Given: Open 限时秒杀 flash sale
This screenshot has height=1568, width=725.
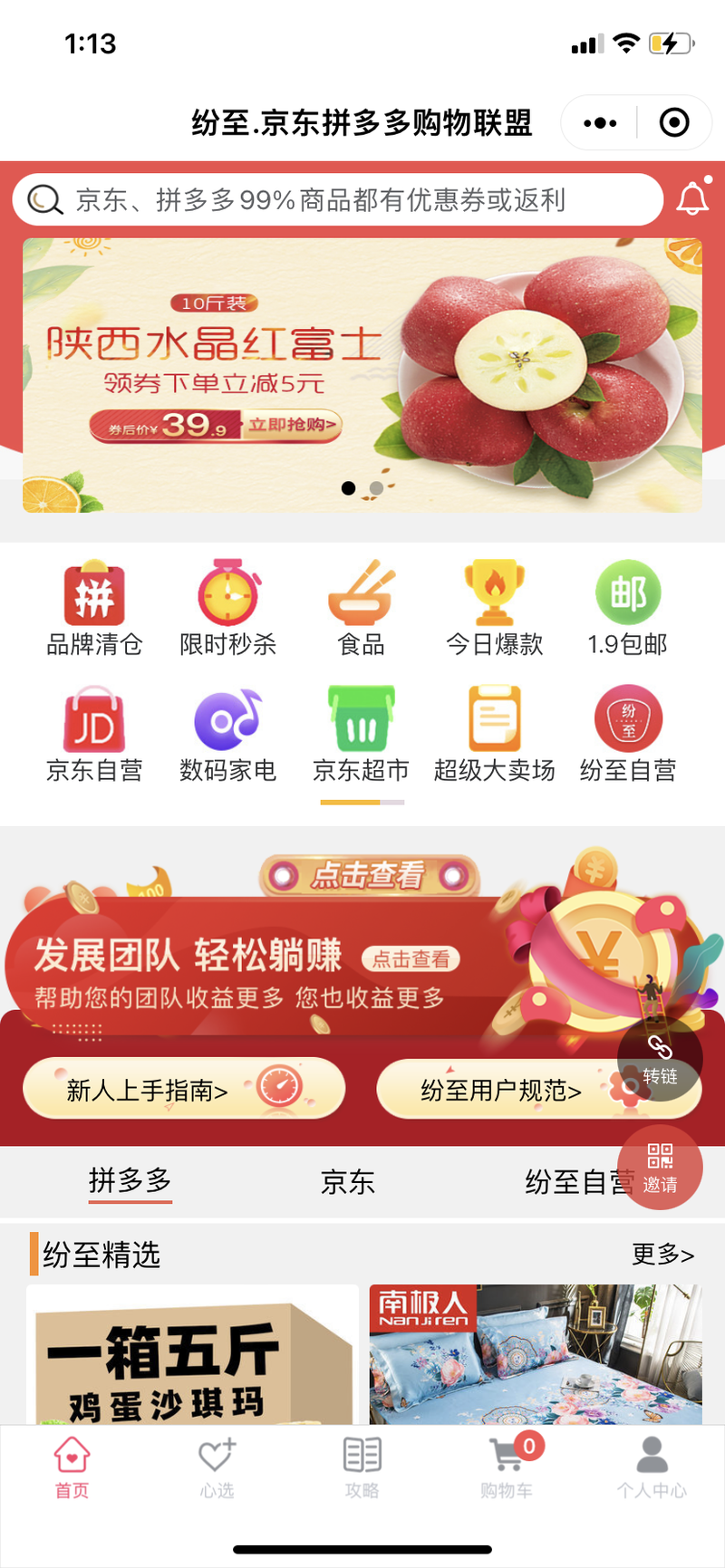Looking at the screenshot, I should [x=228, y=608].
